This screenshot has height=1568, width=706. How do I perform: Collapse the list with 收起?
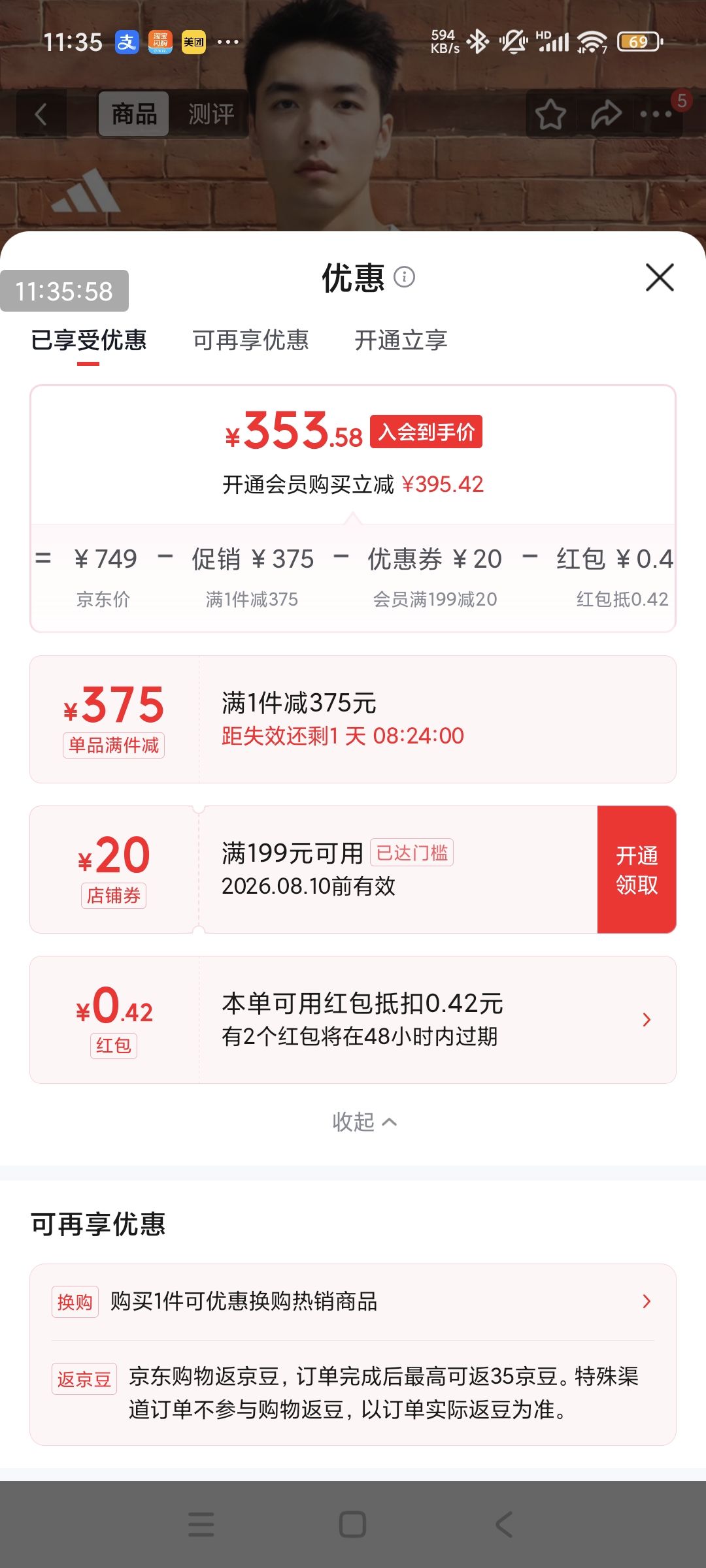[x=364, y=1122]
